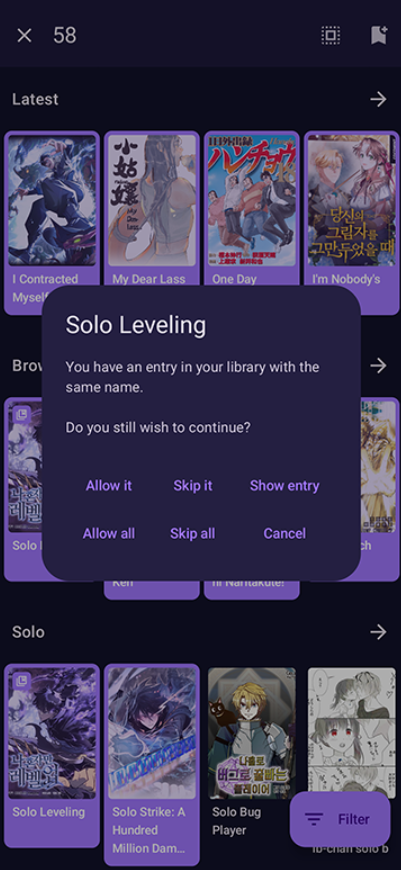Tap Solo Leveling in the Solo row
The height and width of the screenshot is (870, 401).
(52, 732)
